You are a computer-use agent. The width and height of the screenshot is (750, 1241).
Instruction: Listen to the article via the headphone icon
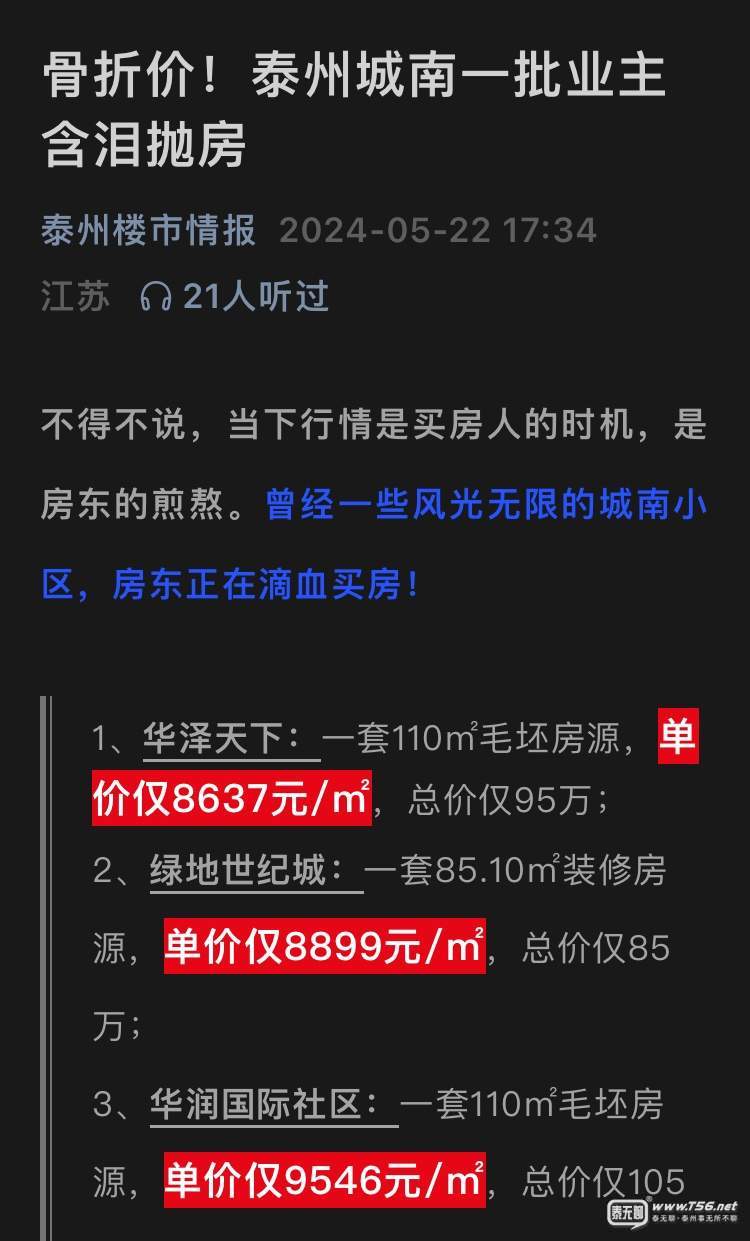155,297
